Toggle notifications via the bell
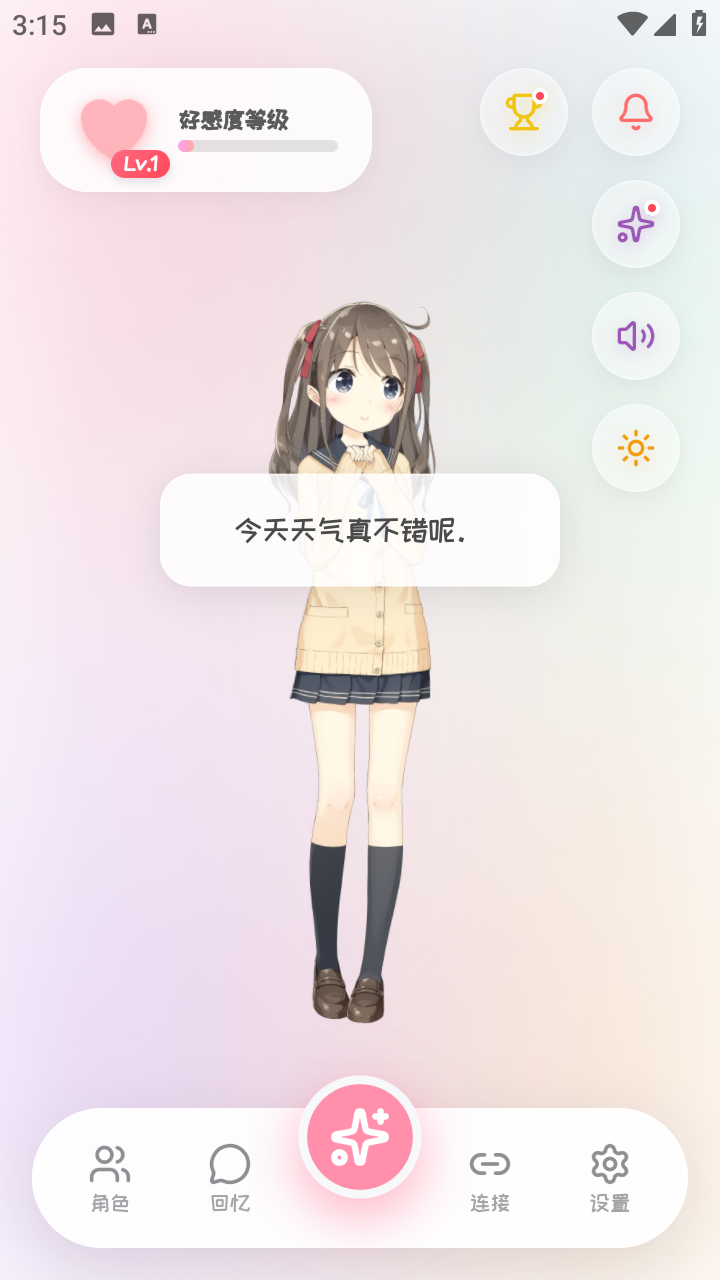 tap(636, 112)
